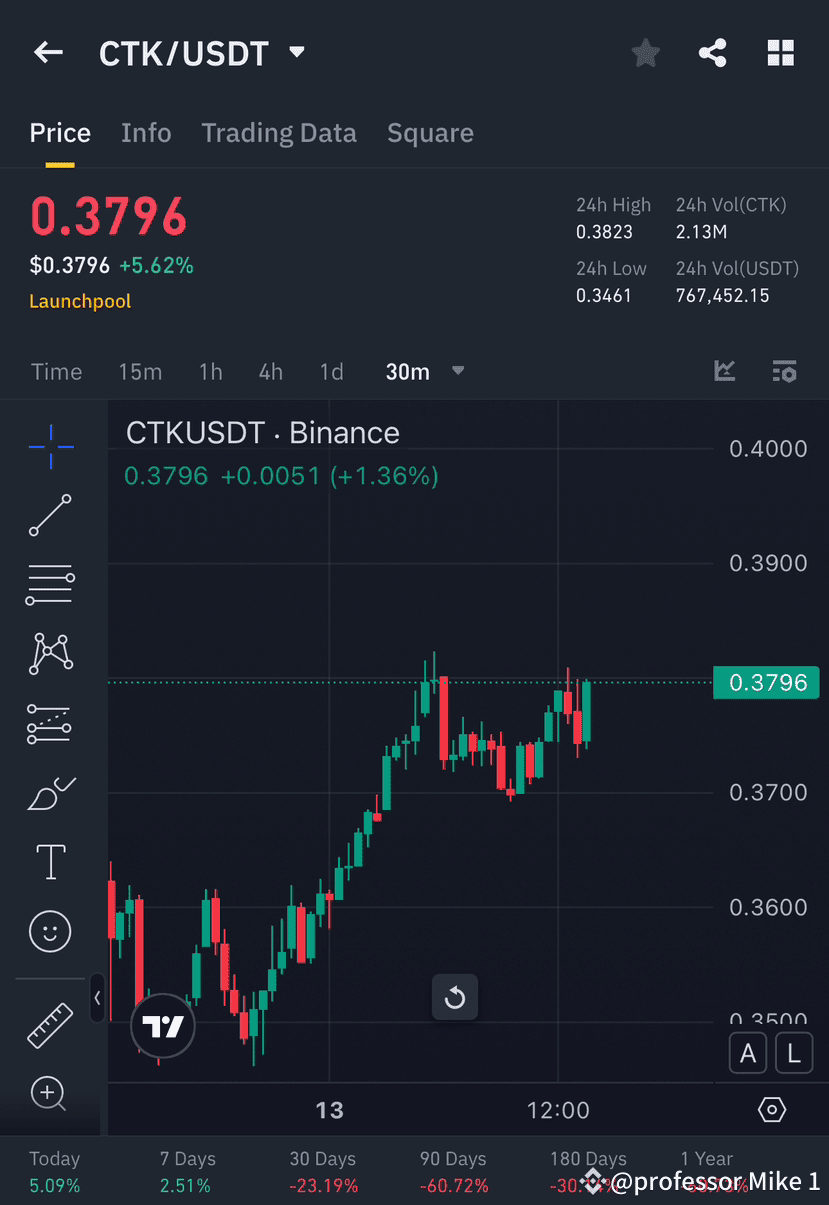Favorite CTK/USDT with the star
This screenshot has height=1205, width=829.
(645, 53)
